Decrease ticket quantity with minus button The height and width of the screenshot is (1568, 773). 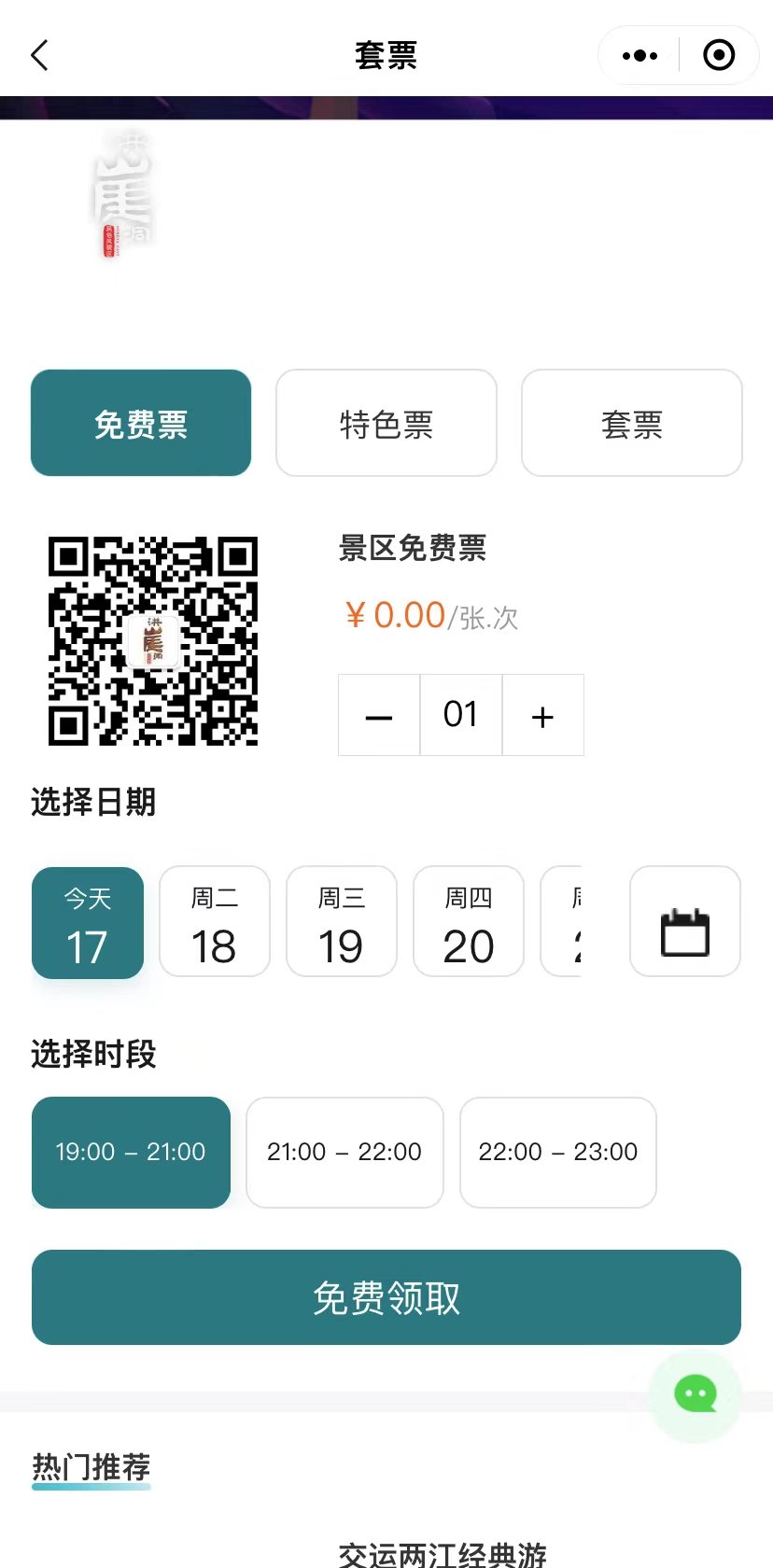point(379,715)
